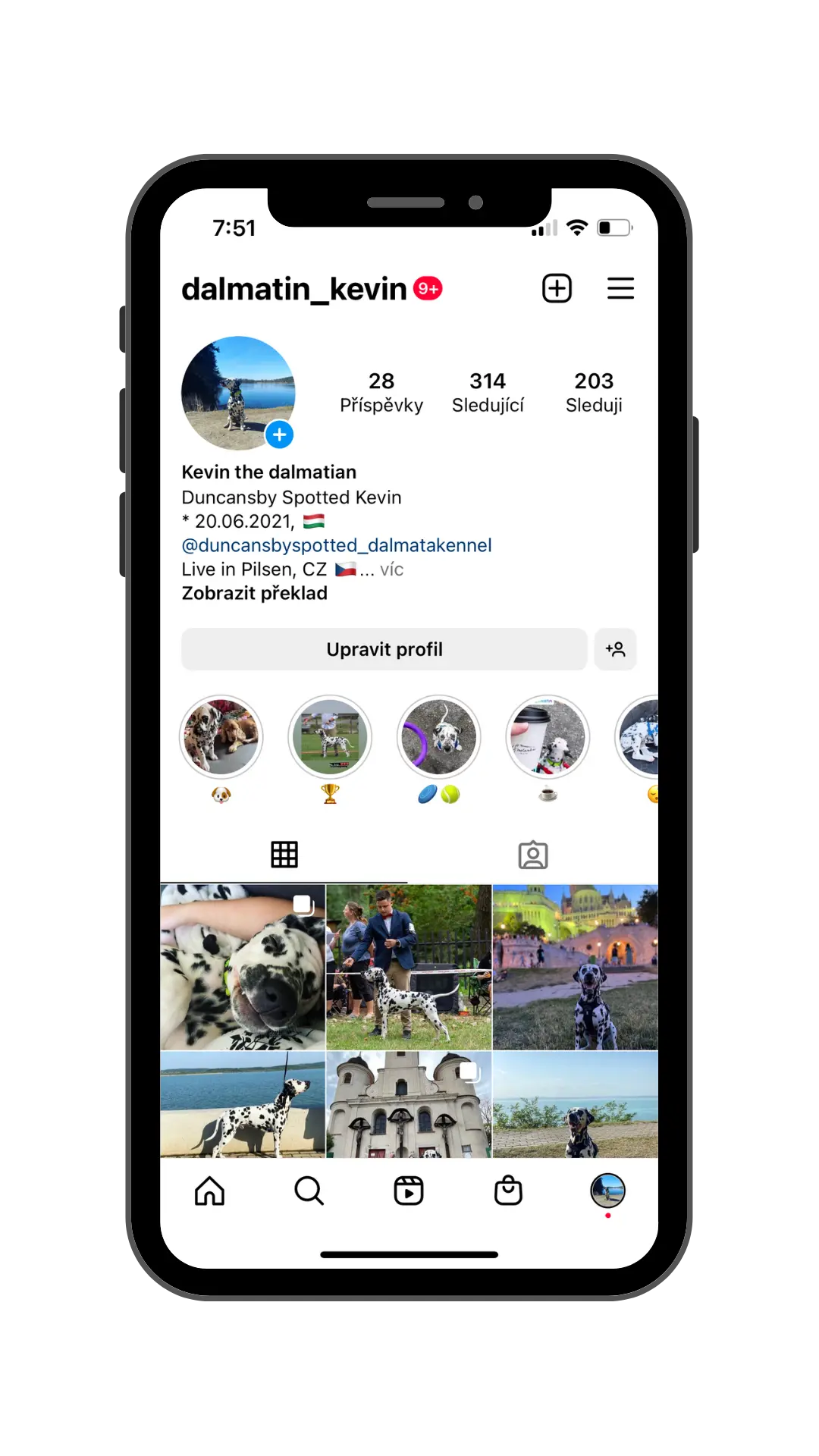The width and height of the screenshot is (819, 1456).
Task: Switch to the tagged photos tab
Action: click(x=533, y=855)
